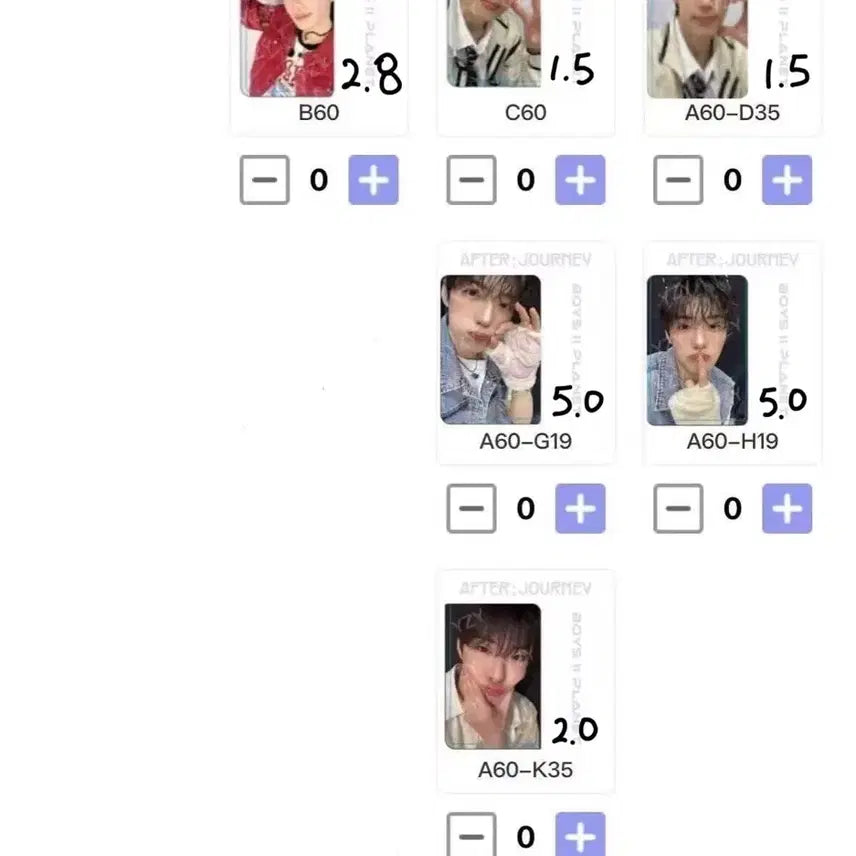Add one C60 photocard

[580, 180]
